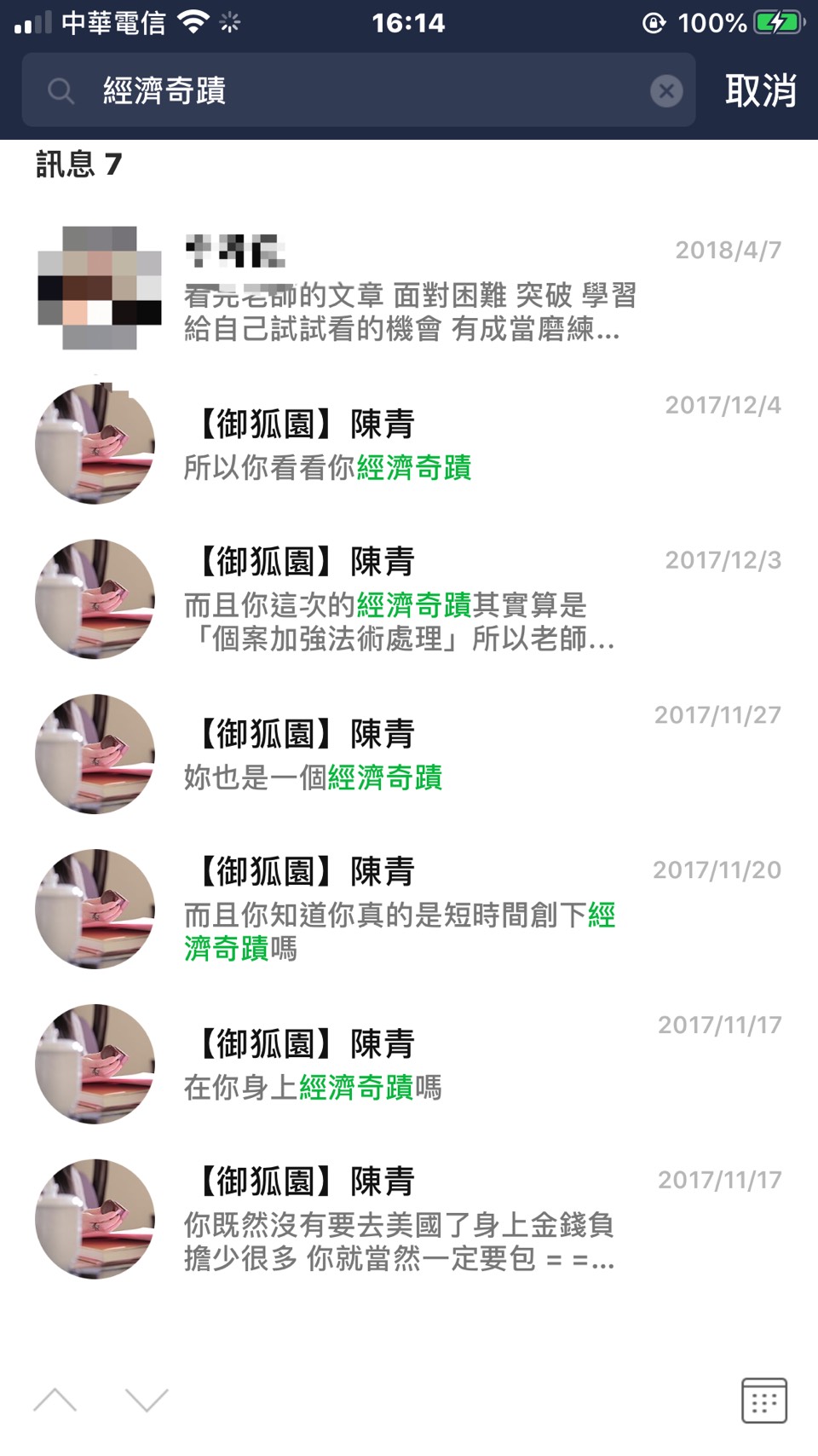Viewport: 818px width, 1456px height.
Task: Open the message result dated 2018/4/7
Action: pos(409,290)
